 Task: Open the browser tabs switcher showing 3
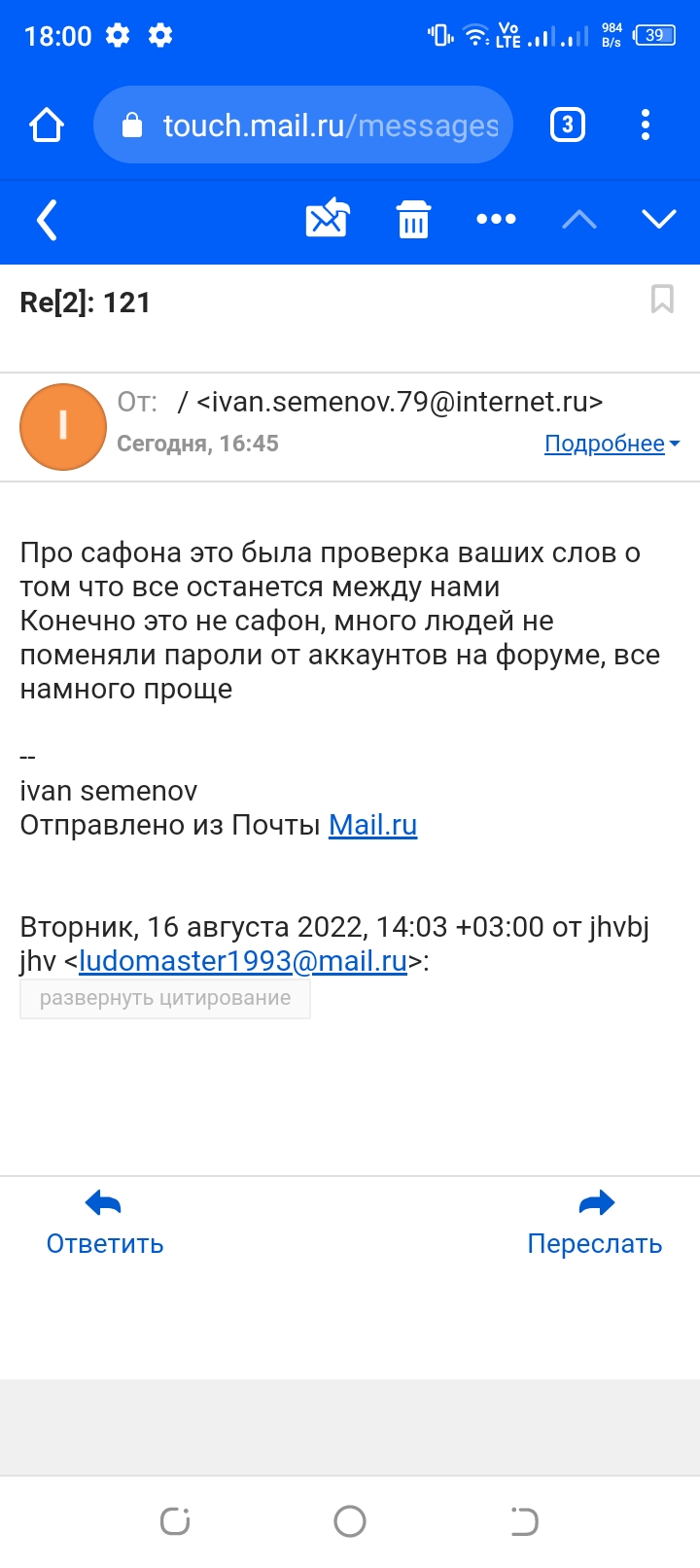pyautogui.click(x=568, y=125)
